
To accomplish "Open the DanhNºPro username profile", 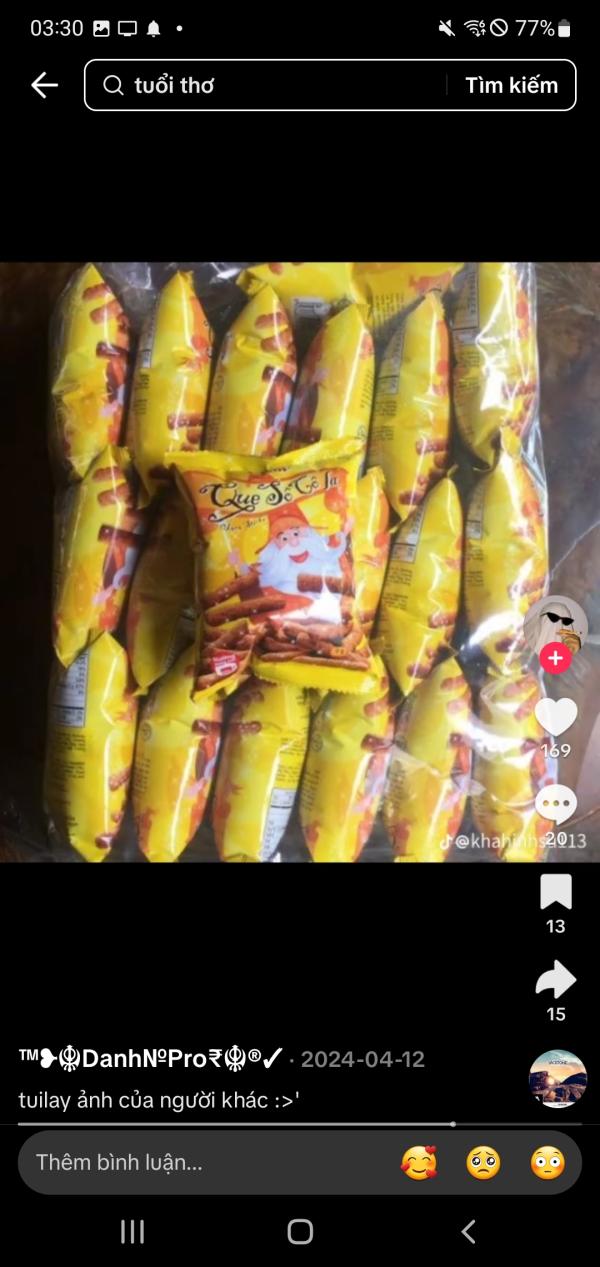I will (x=150, y=1059).
